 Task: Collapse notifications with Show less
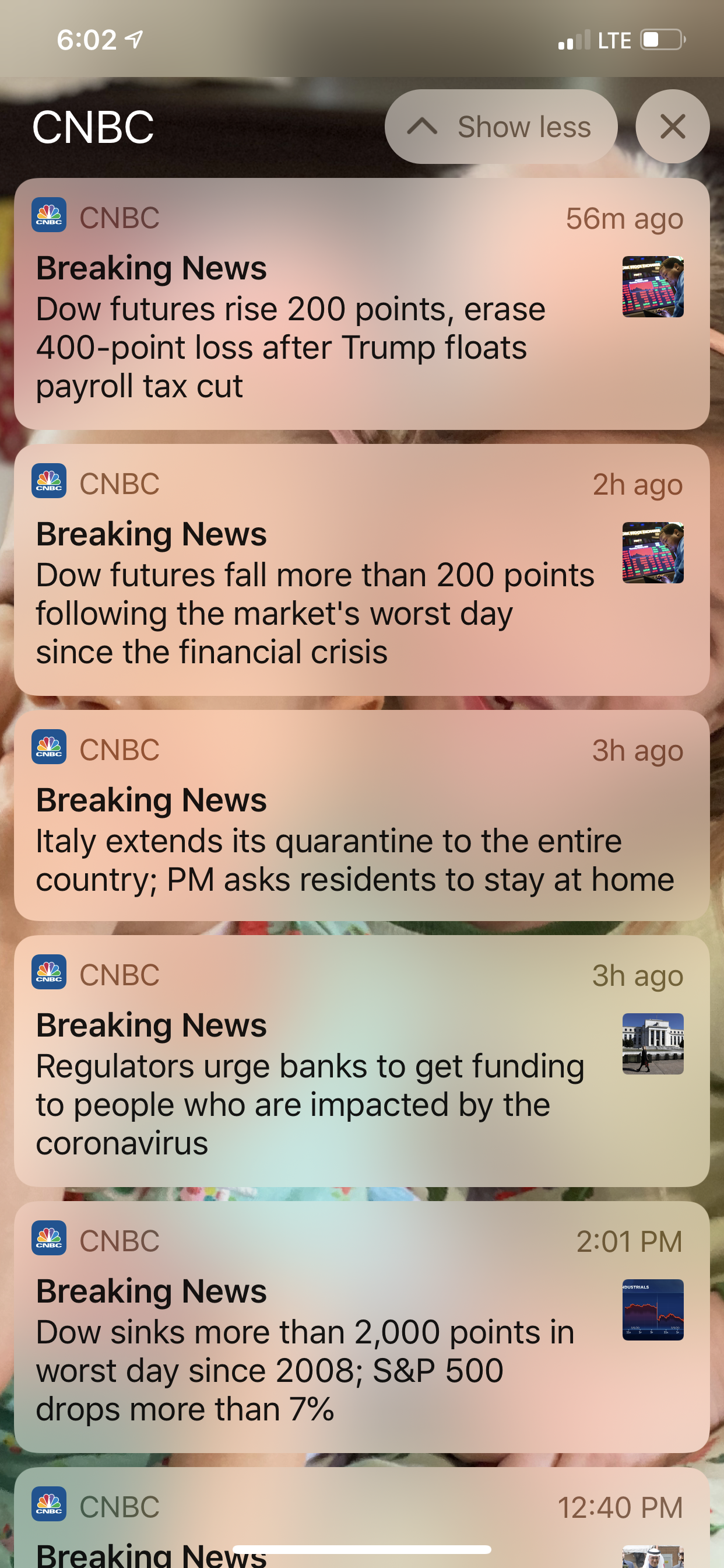[x=501, y=127]
